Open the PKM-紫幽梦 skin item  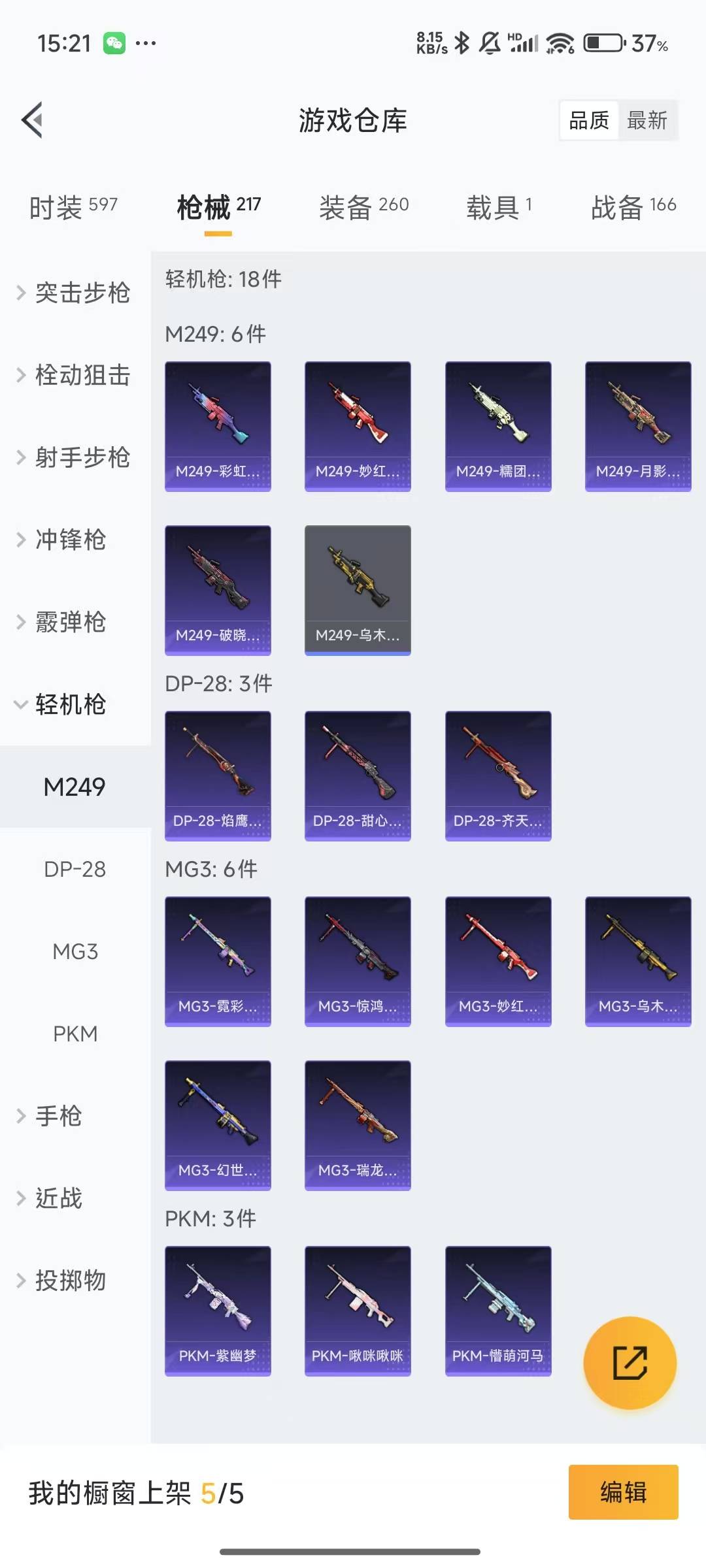218,1311
